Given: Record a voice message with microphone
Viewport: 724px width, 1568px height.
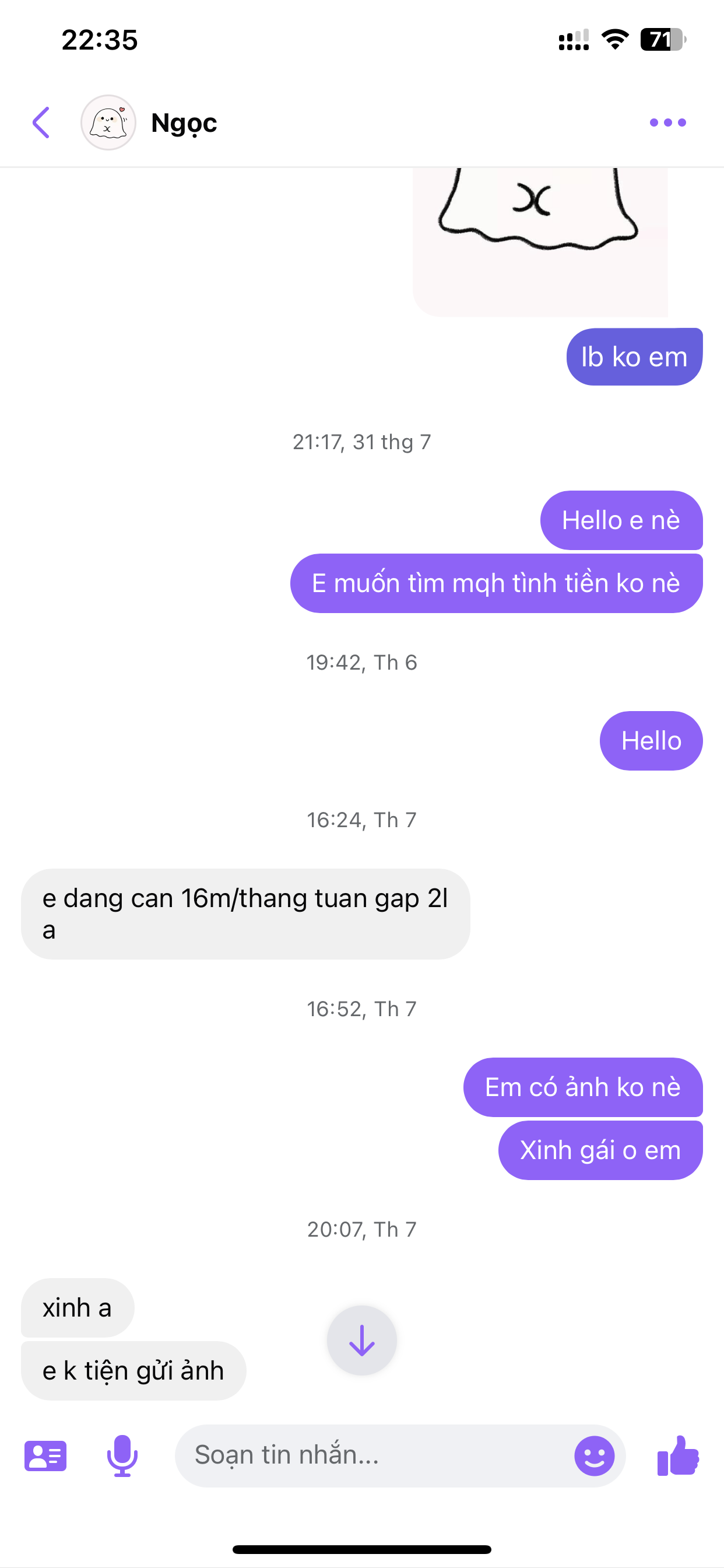Looking at the screenshot, I should [x=122, y=1455].
